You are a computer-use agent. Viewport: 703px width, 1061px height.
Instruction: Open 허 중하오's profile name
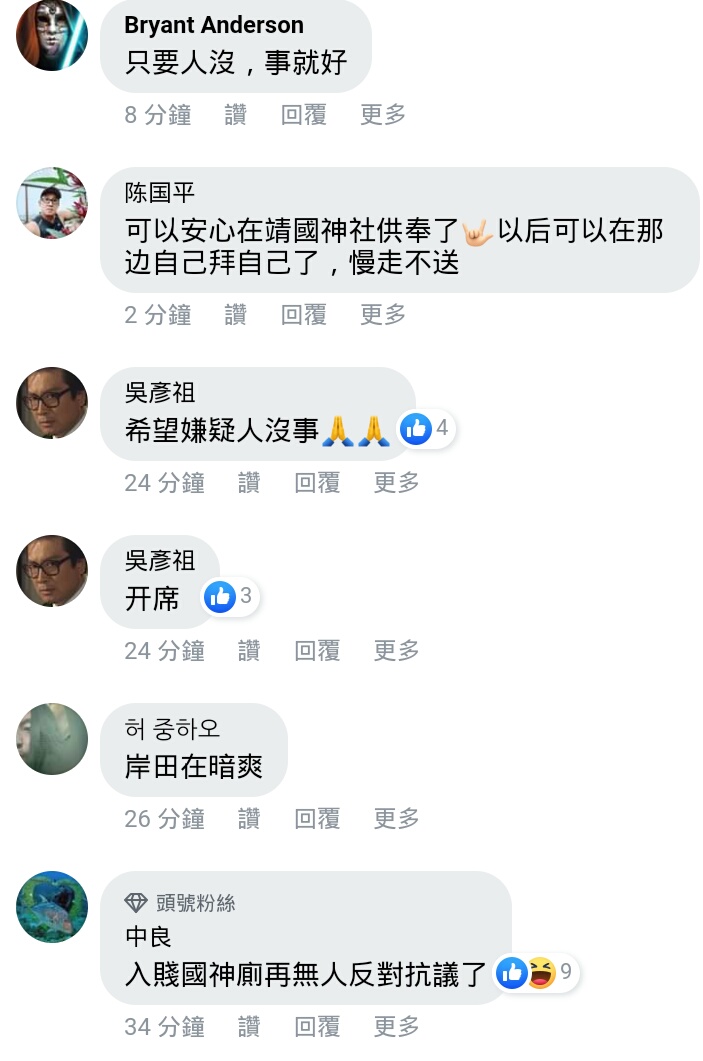pos(172,728)
